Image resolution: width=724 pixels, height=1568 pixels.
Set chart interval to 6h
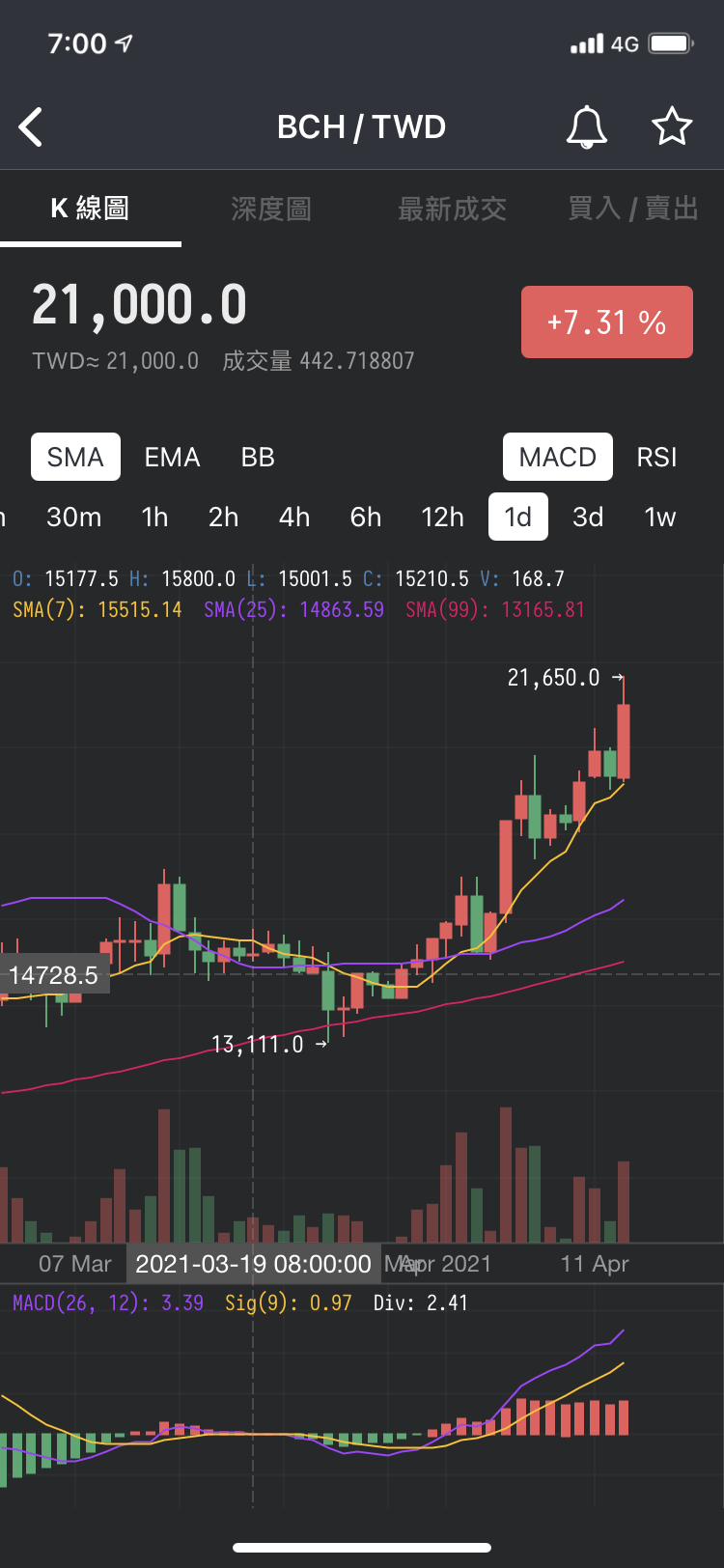(366, 518)
